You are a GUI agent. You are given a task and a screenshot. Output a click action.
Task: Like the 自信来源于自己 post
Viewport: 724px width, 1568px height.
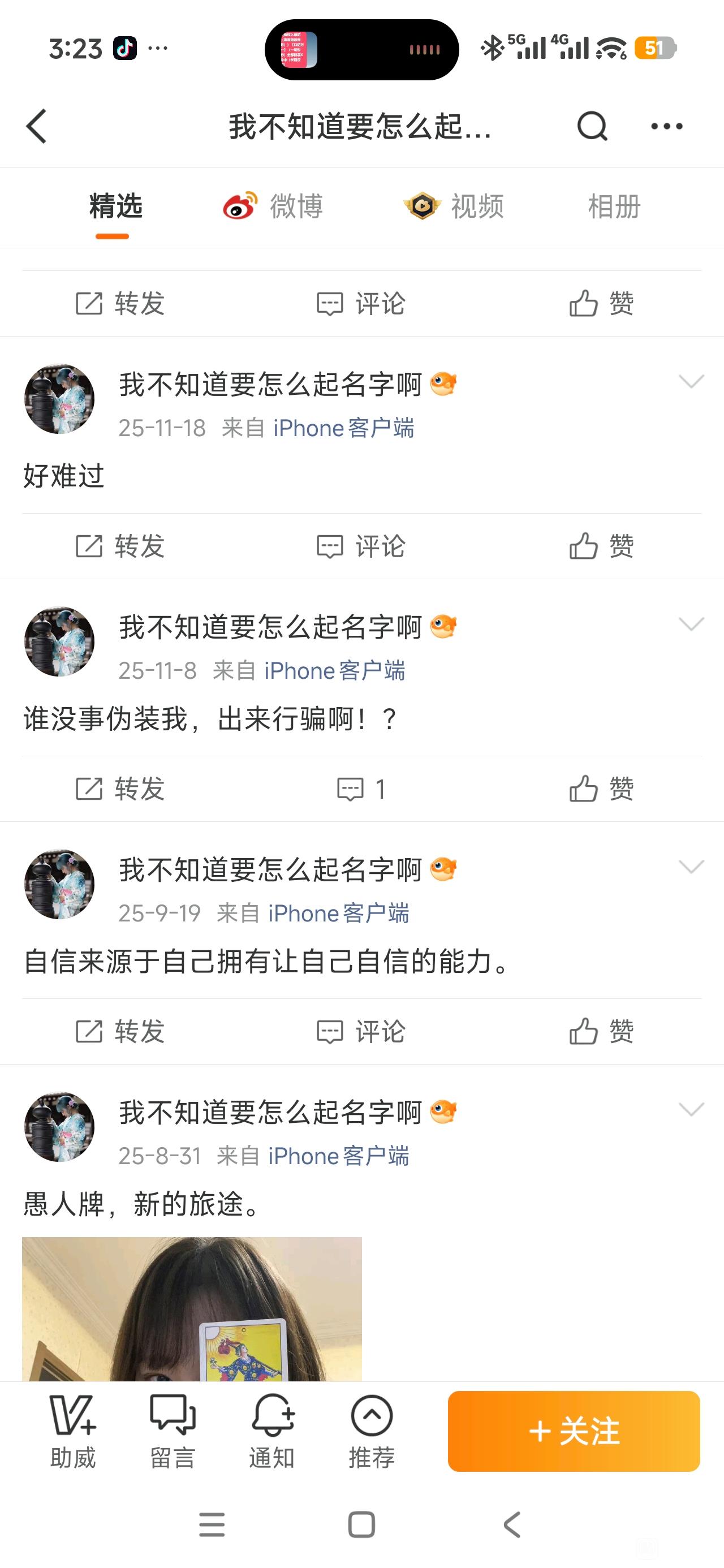(602, 1031)
